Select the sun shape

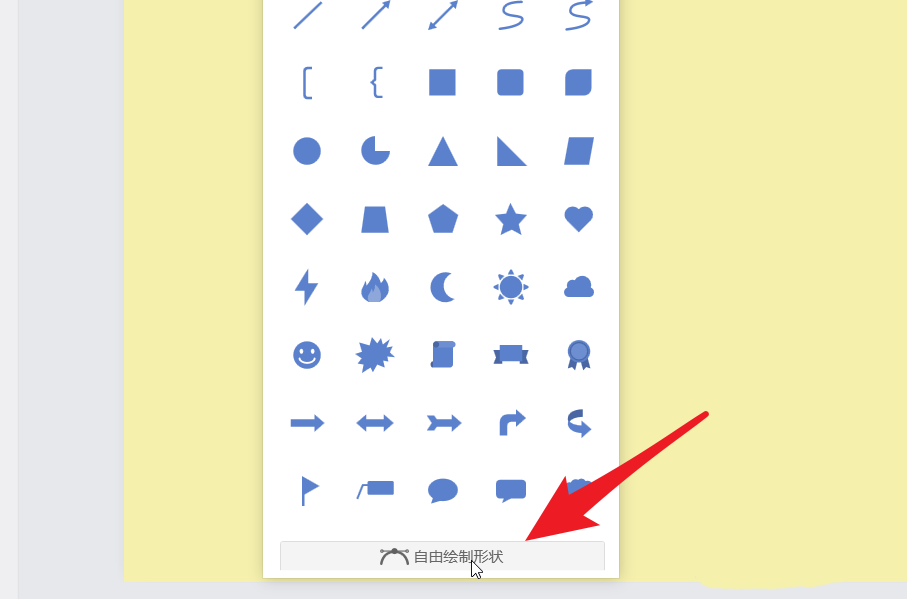pos(511,287)
